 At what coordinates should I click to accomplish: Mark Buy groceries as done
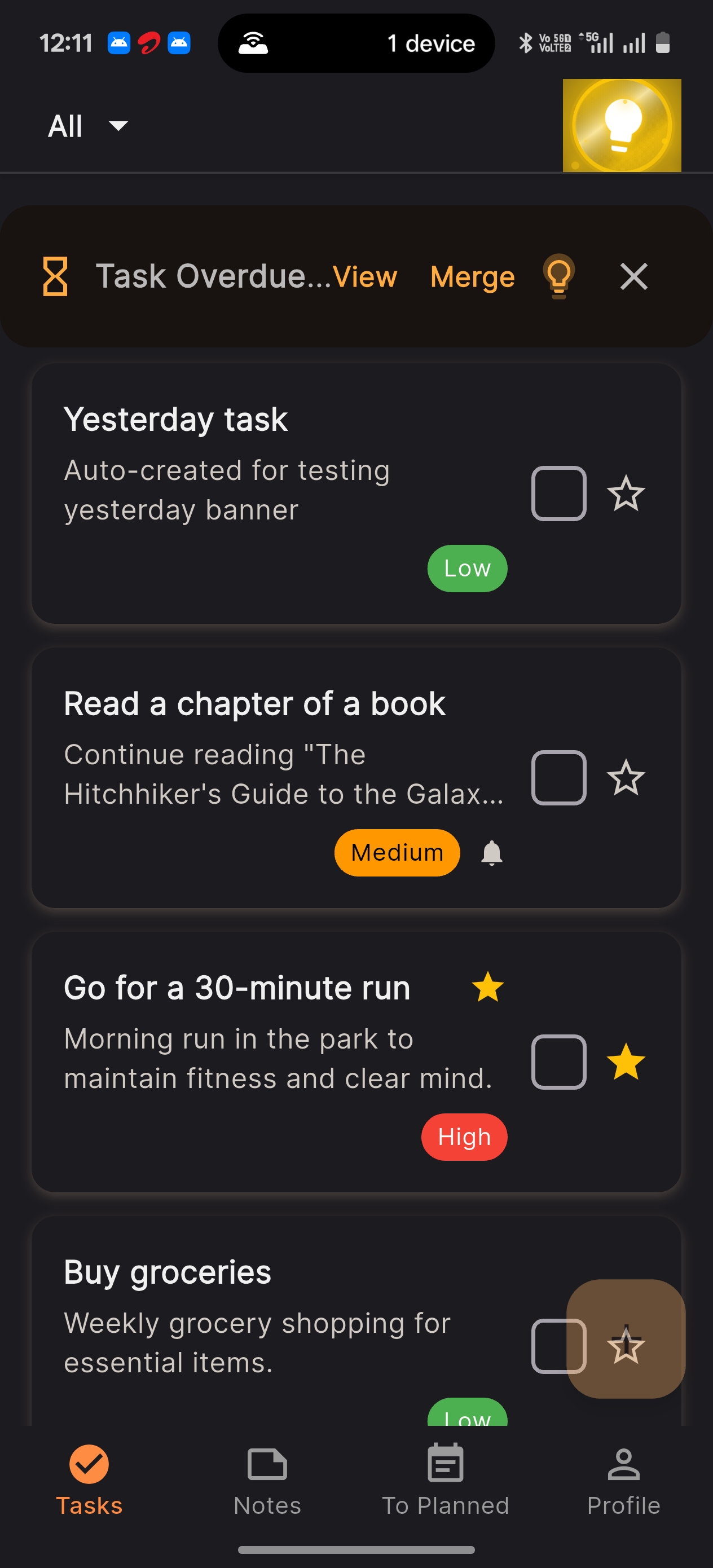558,1347
